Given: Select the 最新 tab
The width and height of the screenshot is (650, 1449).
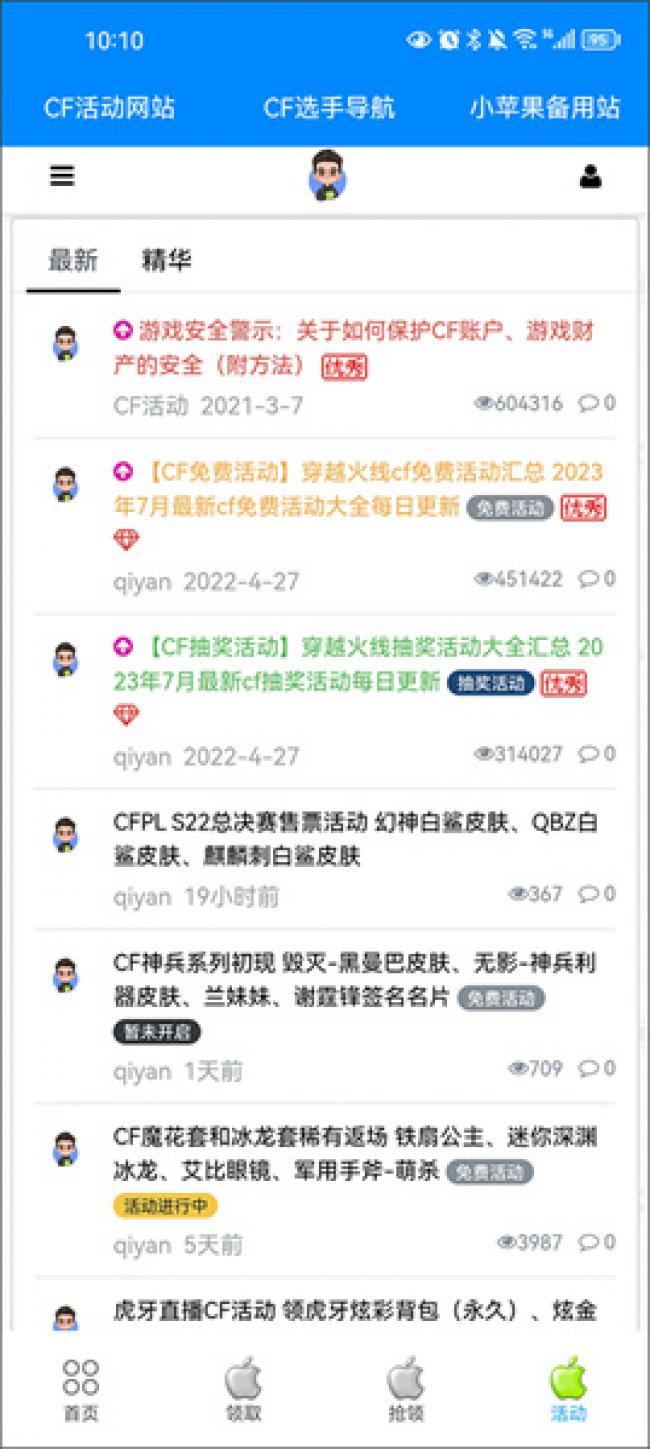Looking at the screenshot, I should [x=73, y=261].
